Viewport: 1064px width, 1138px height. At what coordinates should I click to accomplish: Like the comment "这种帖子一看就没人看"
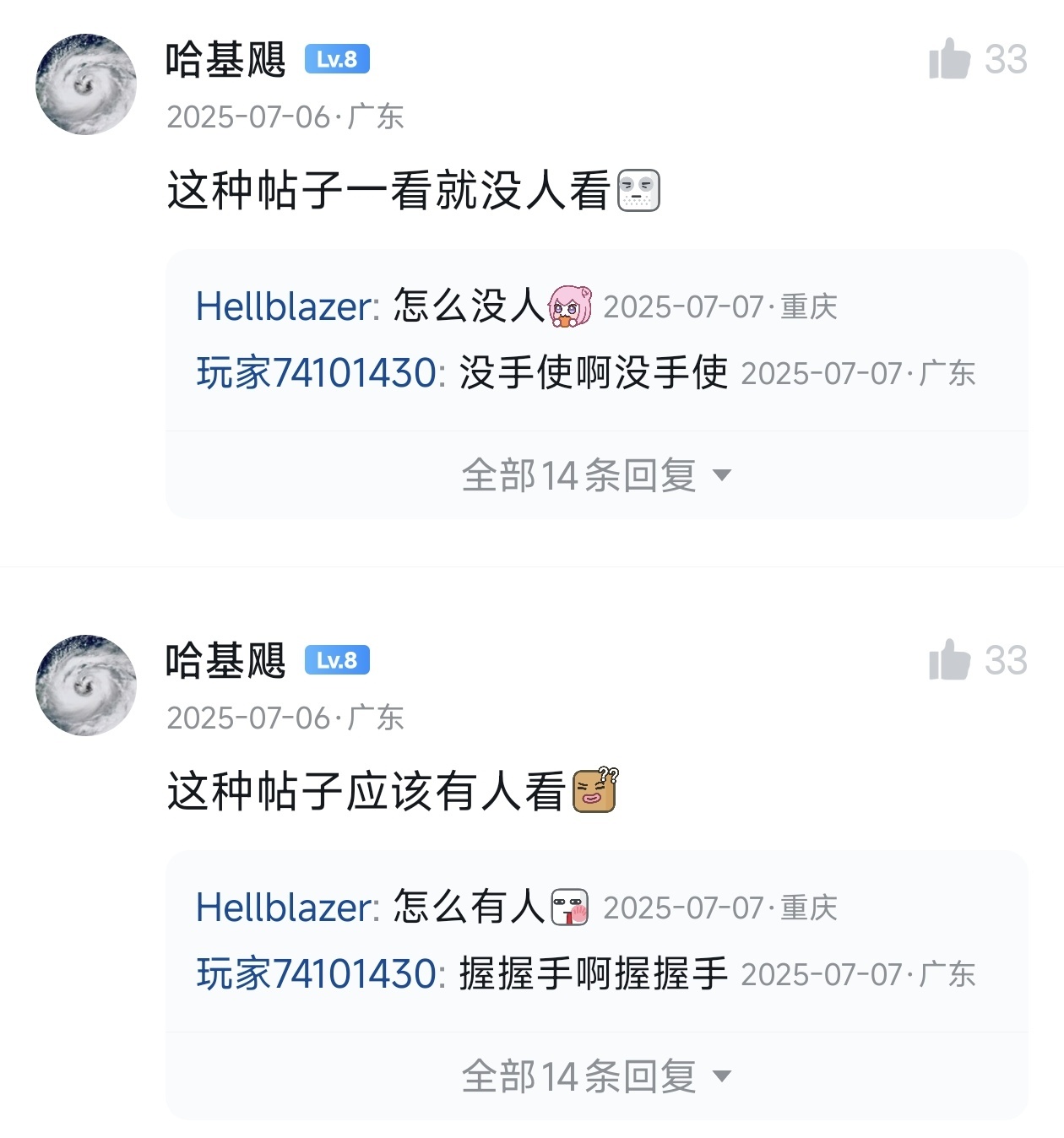point(950,60)
